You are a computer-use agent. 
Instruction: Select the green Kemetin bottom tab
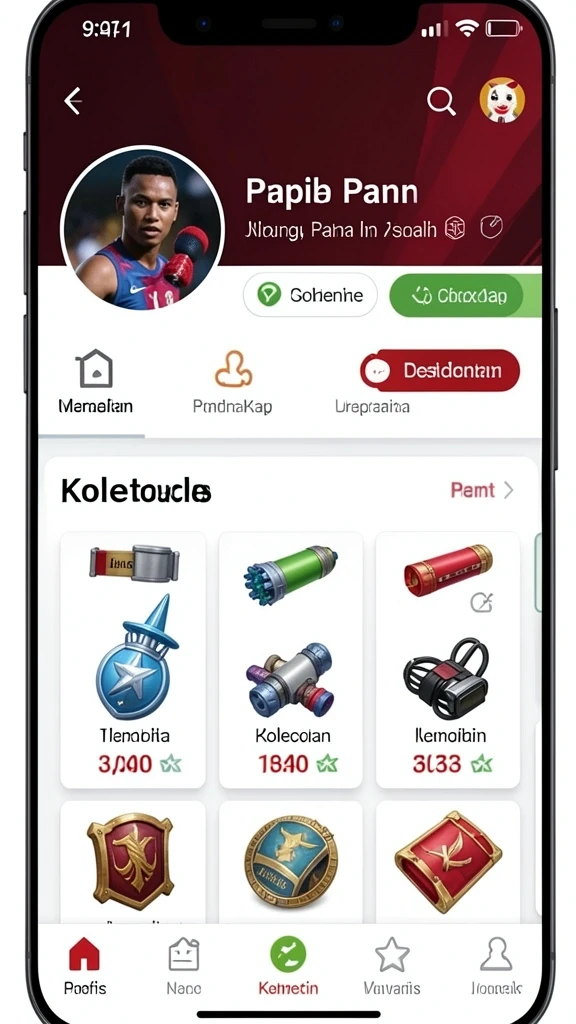[x=288, y=965]
